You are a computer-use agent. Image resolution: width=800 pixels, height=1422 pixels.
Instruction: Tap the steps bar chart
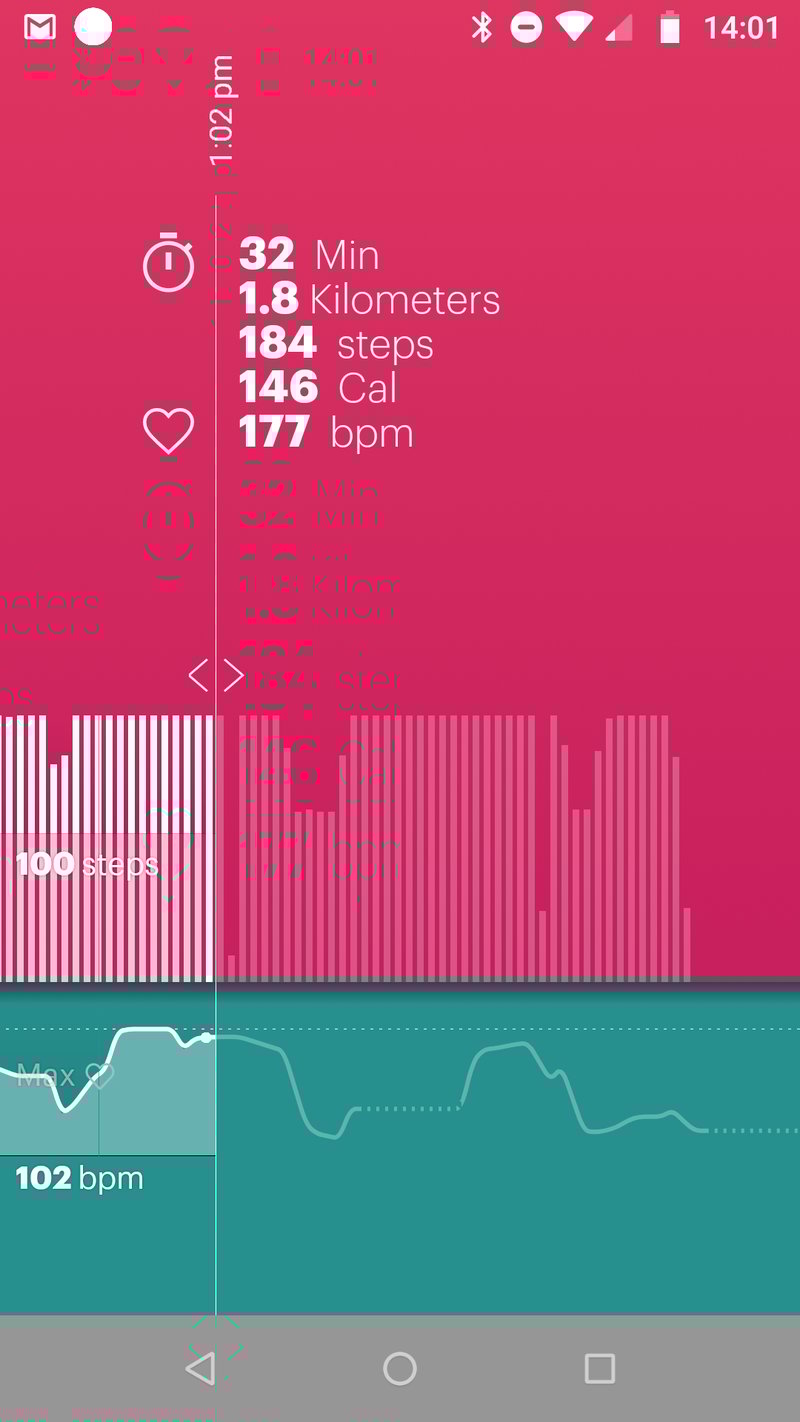point(450,850)
